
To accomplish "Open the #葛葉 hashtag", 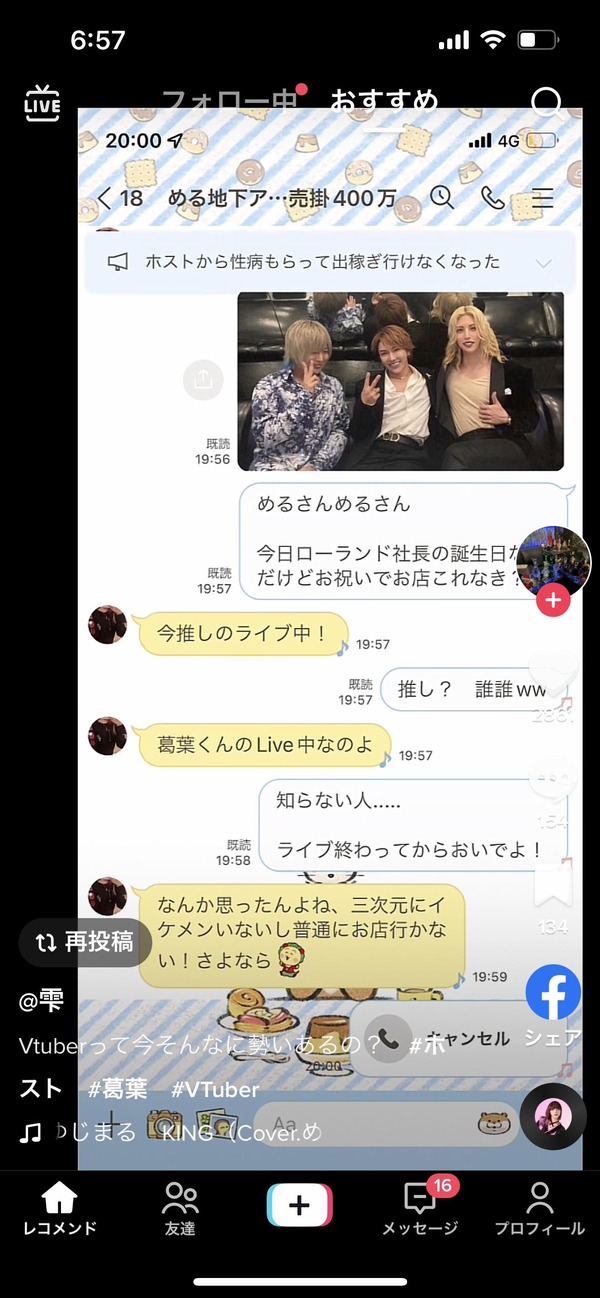I will coord(117,1089).
